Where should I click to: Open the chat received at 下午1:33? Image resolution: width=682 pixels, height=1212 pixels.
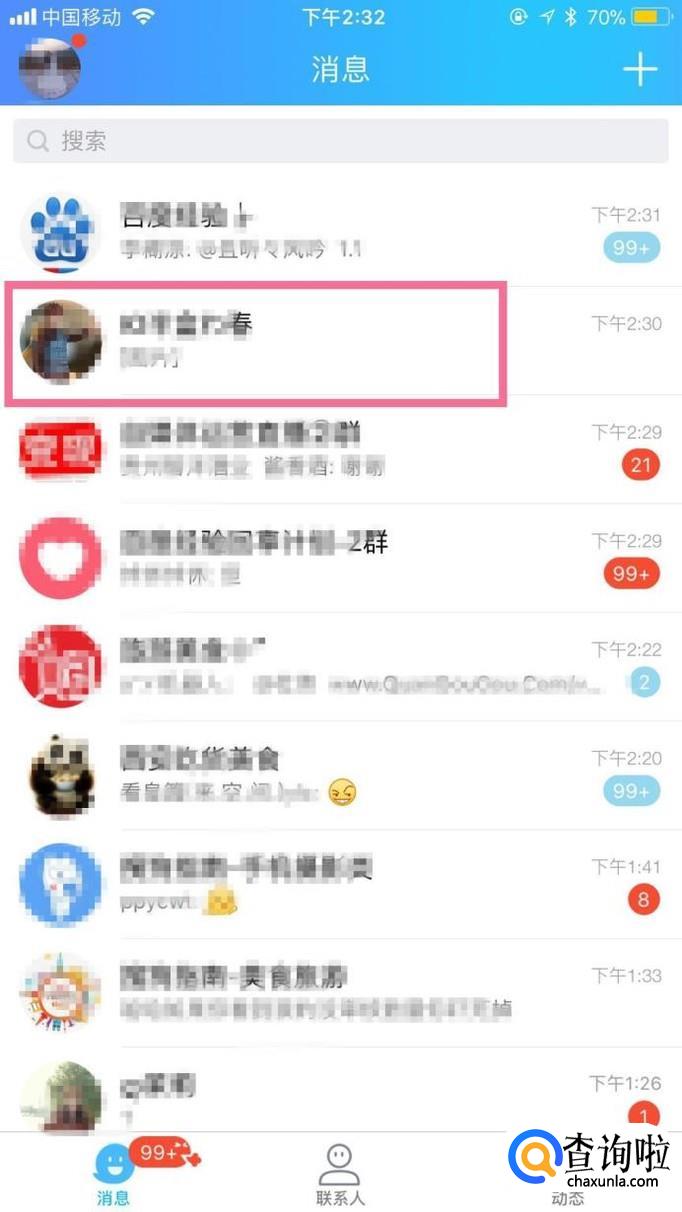click(340, 991)
